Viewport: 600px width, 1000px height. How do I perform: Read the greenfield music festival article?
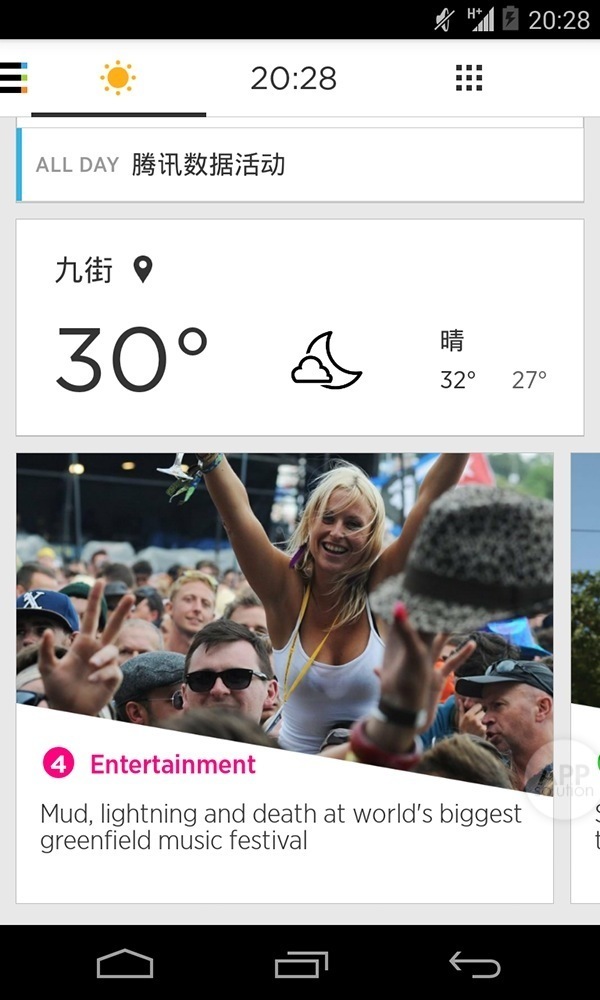(x=282, y=826)
